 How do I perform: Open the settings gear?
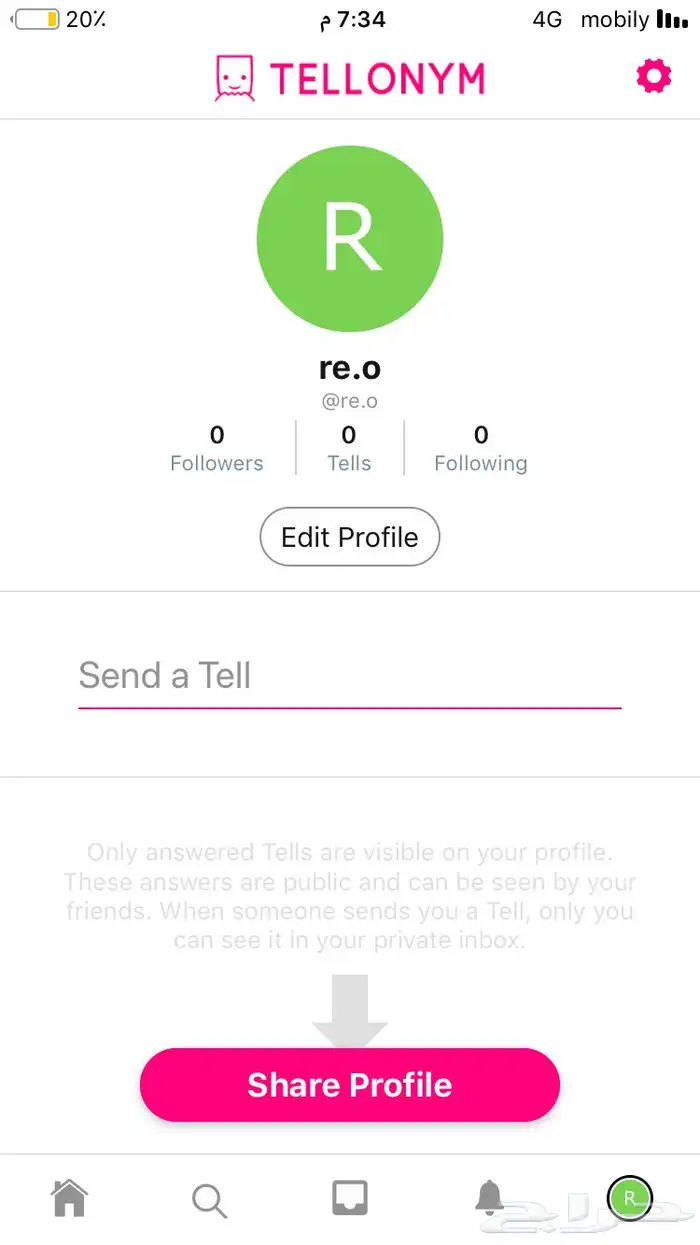(654, 76)
